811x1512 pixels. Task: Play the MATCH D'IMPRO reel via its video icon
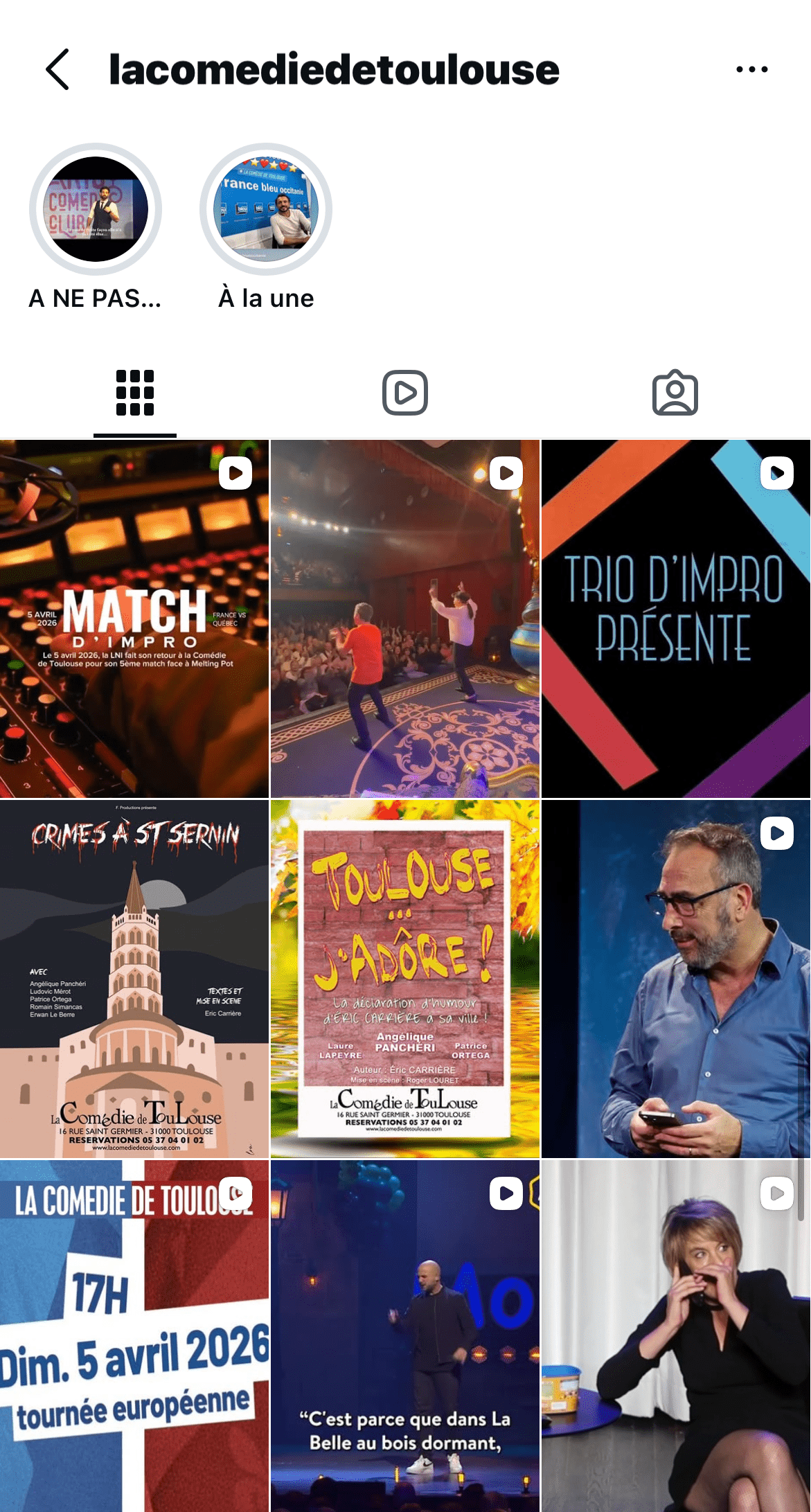coord(235,472)
